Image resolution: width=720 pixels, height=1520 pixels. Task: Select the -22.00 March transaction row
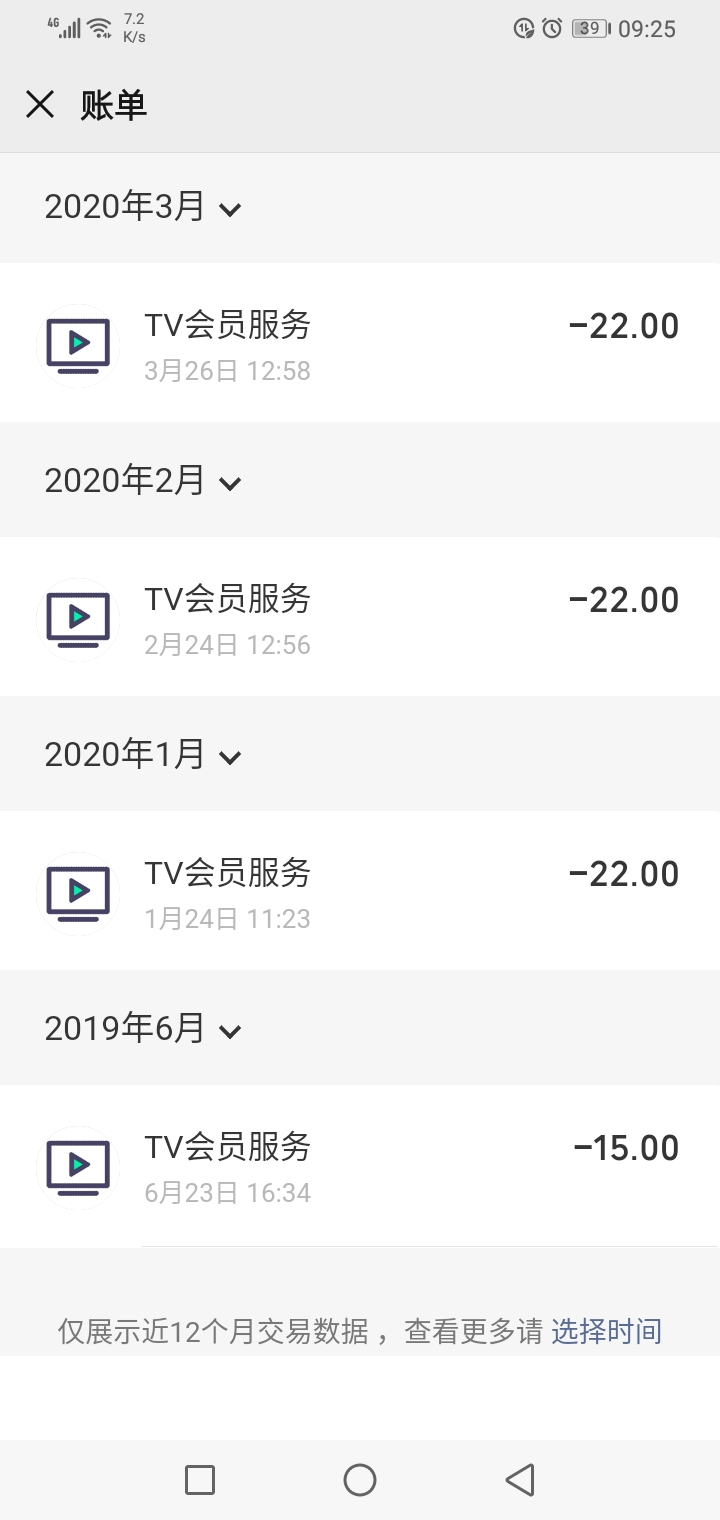(x=360, y=345)
